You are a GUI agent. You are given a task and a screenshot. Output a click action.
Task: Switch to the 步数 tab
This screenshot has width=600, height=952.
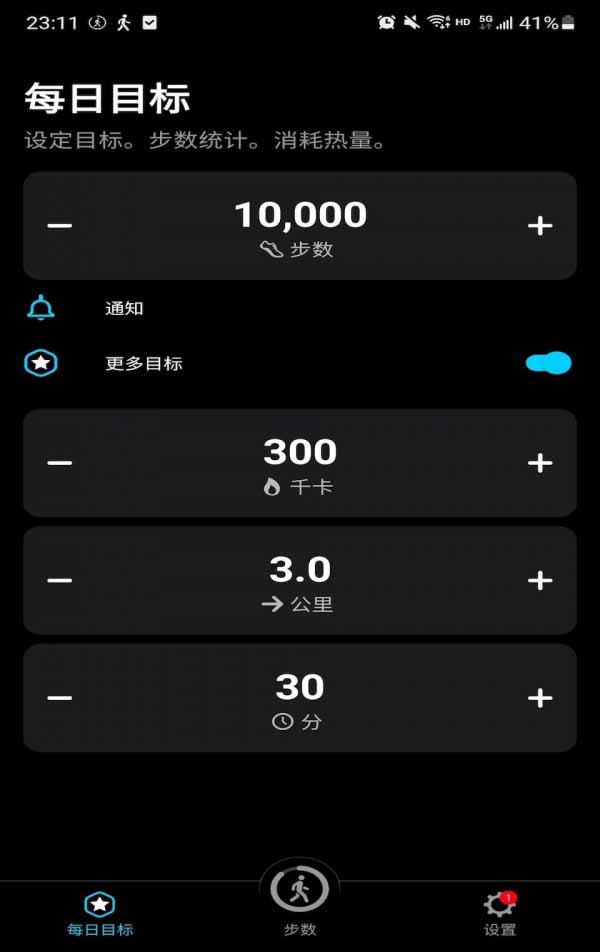pos(300,900)
